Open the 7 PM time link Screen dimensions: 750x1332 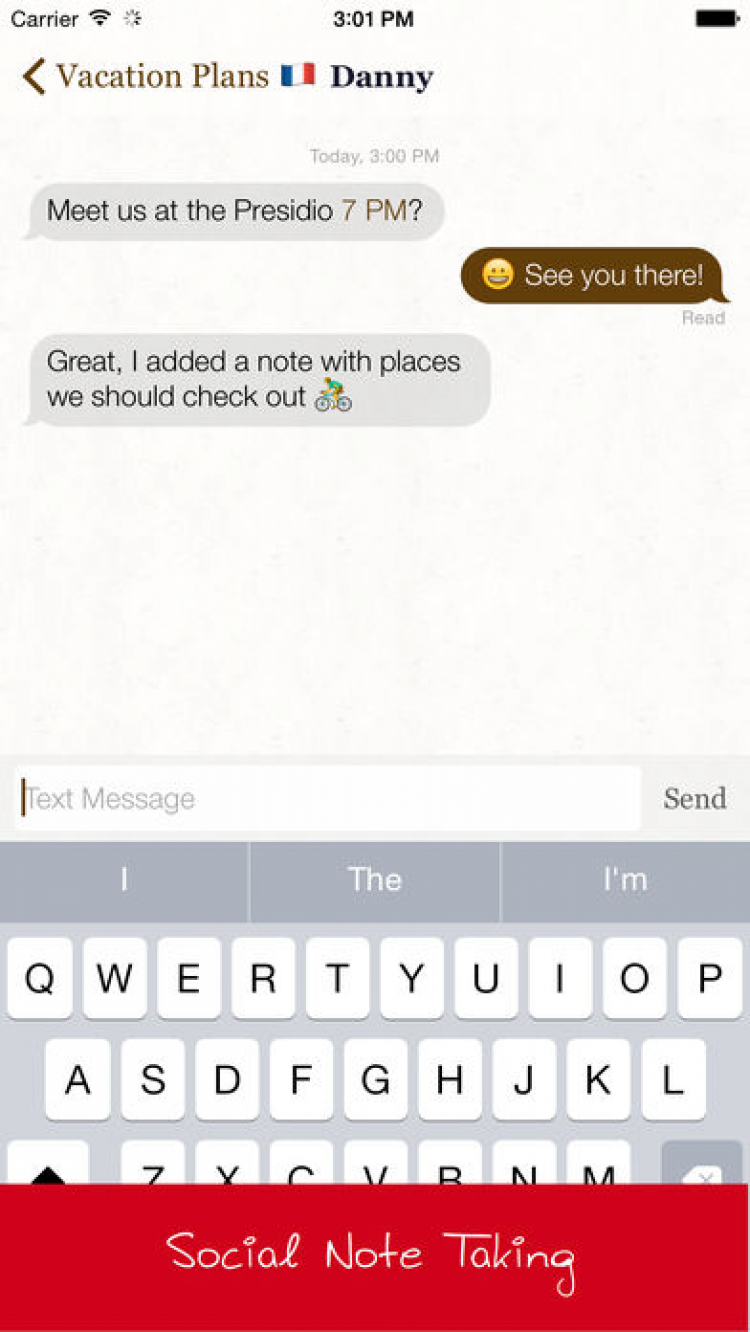373,211
